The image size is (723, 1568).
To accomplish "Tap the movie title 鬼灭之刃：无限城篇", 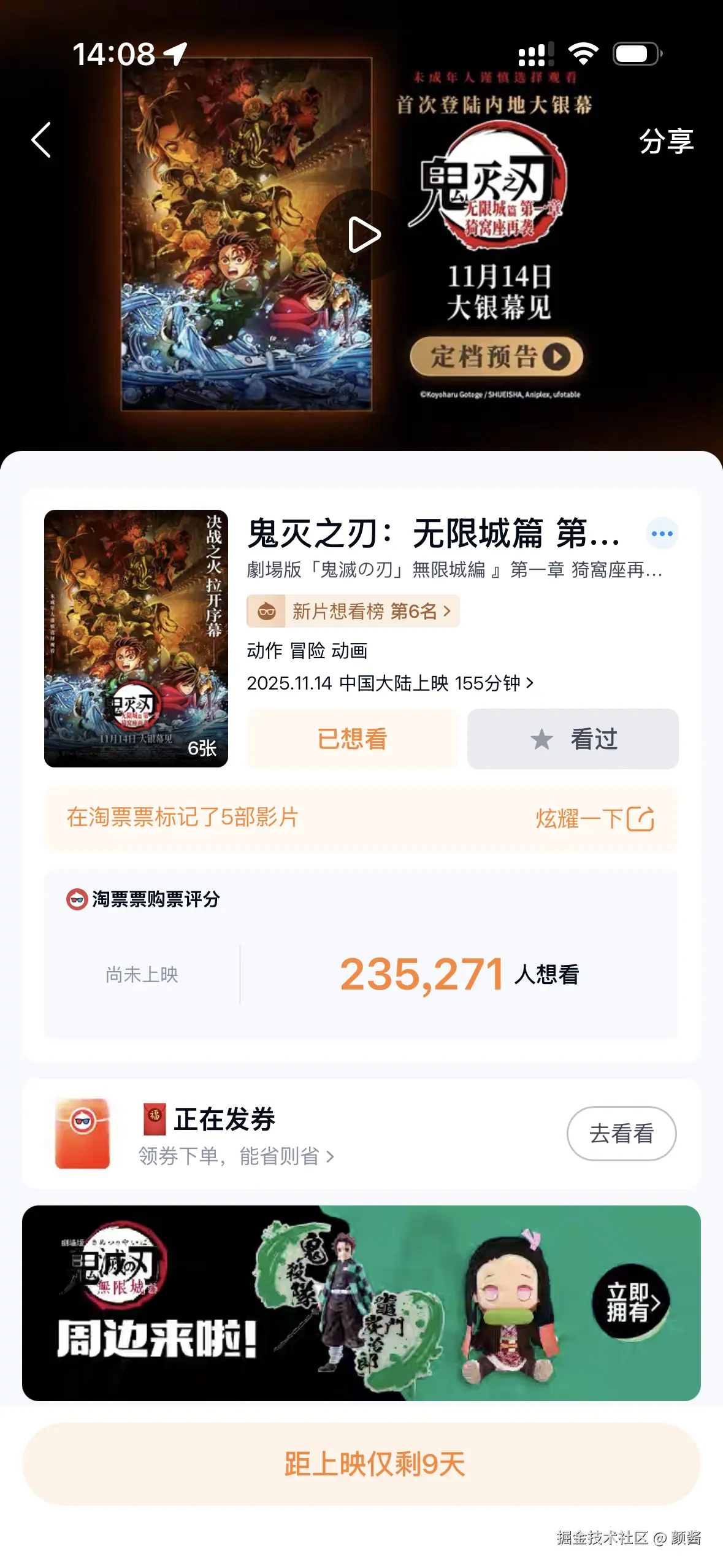I will coord(429,534).
